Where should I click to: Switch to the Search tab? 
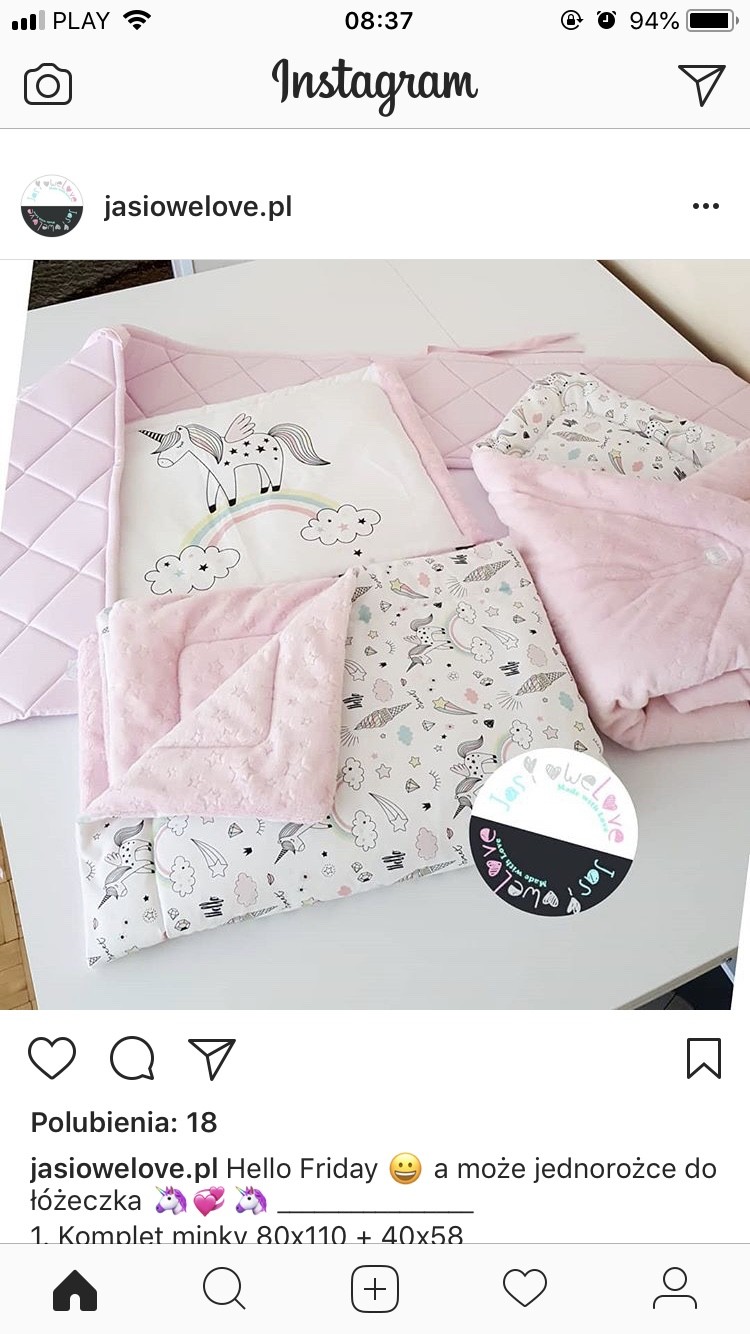click(224, 1288)
